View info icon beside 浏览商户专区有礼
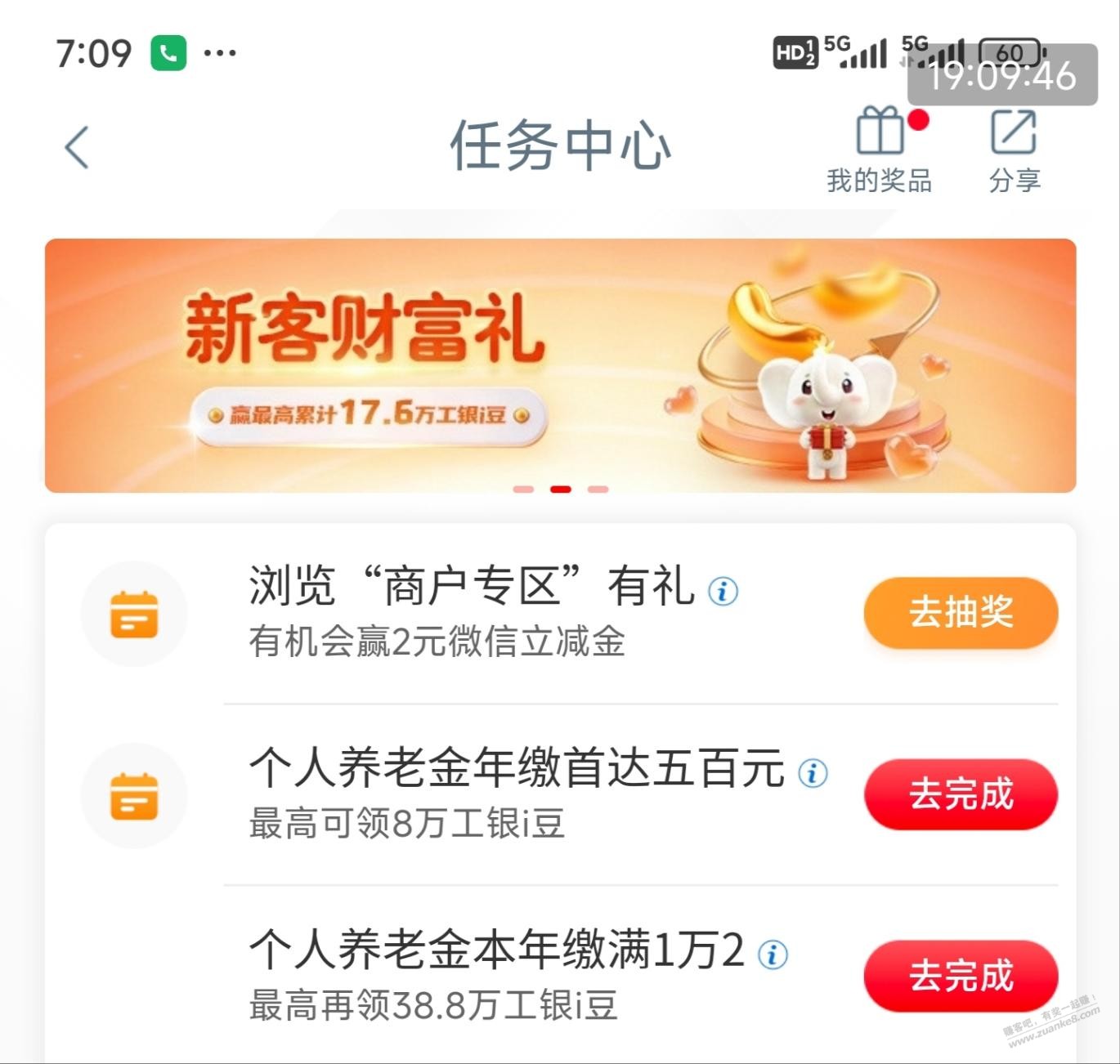 click(723, 590)
